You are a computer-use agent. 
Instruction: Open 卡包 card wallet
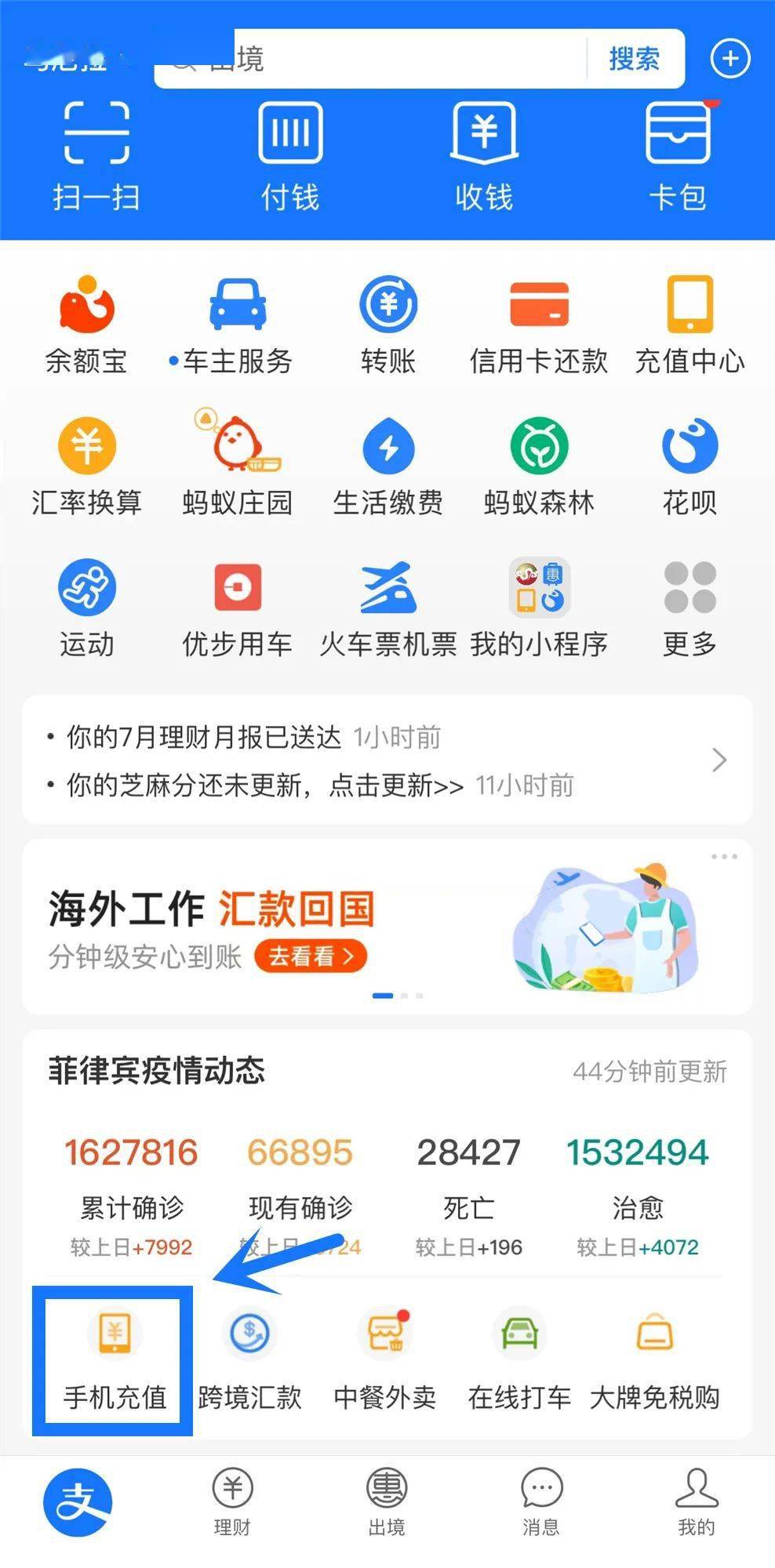pyautogui.click(x=678, y=156)
